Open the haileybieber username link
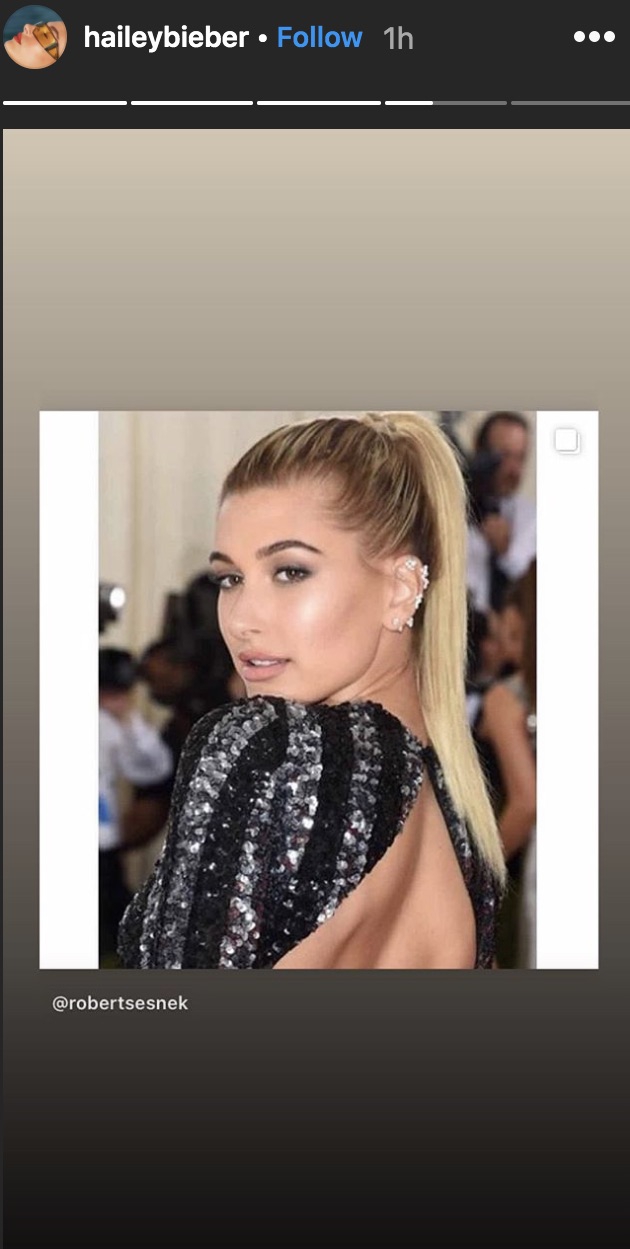This screenshot has width=630, height=1249. (165, 38)
